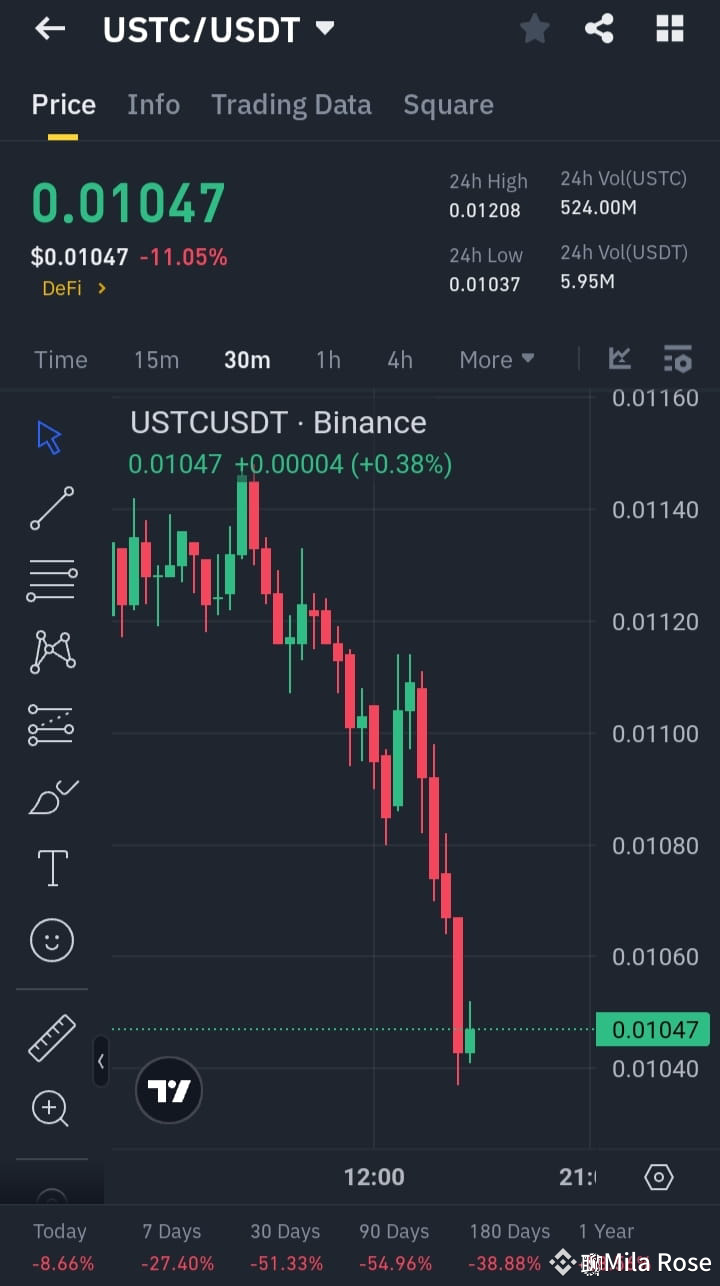720x1286 pixels.
Task: Click the TradingView watermark logo
Action: coord(168,1090)
